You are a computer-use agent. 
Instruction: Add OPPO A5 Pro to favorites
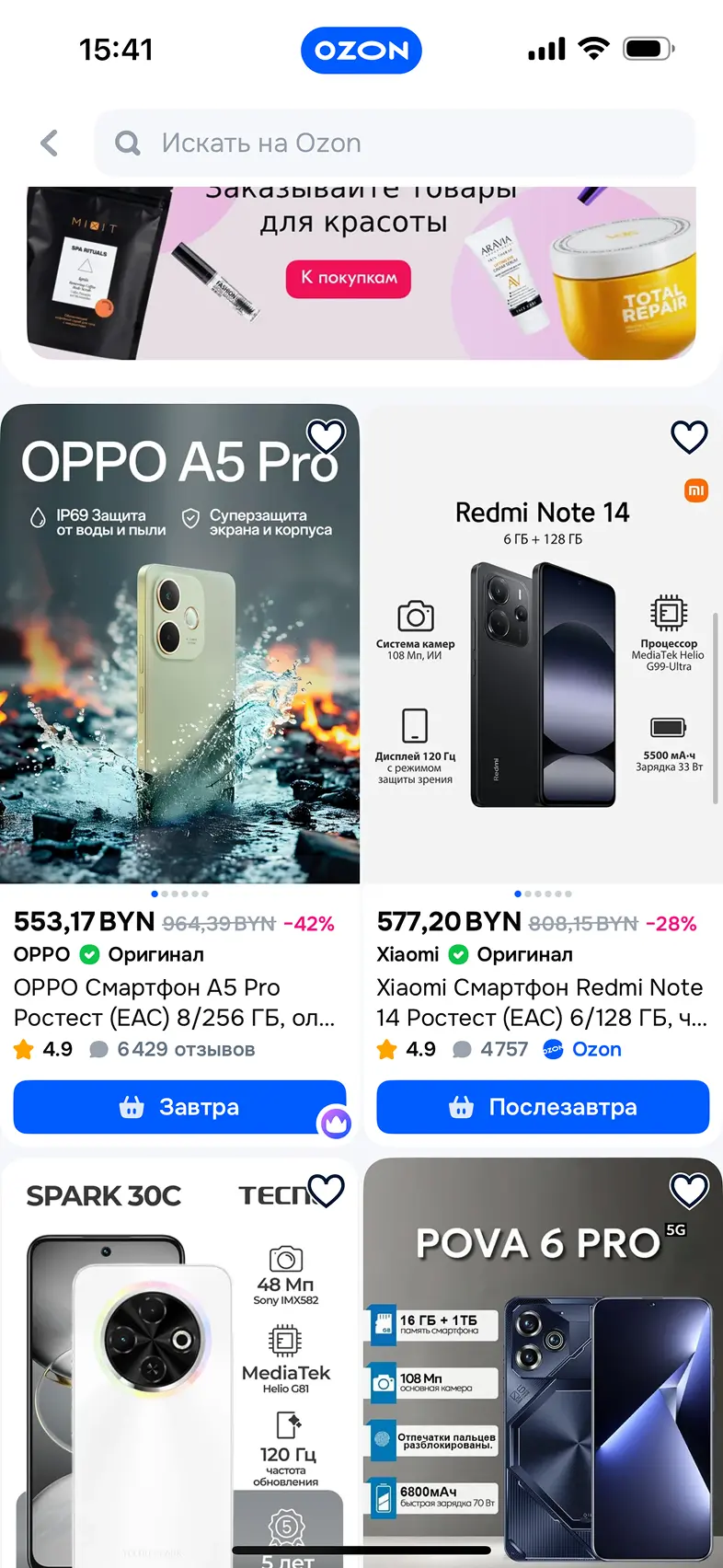[326, 437]
